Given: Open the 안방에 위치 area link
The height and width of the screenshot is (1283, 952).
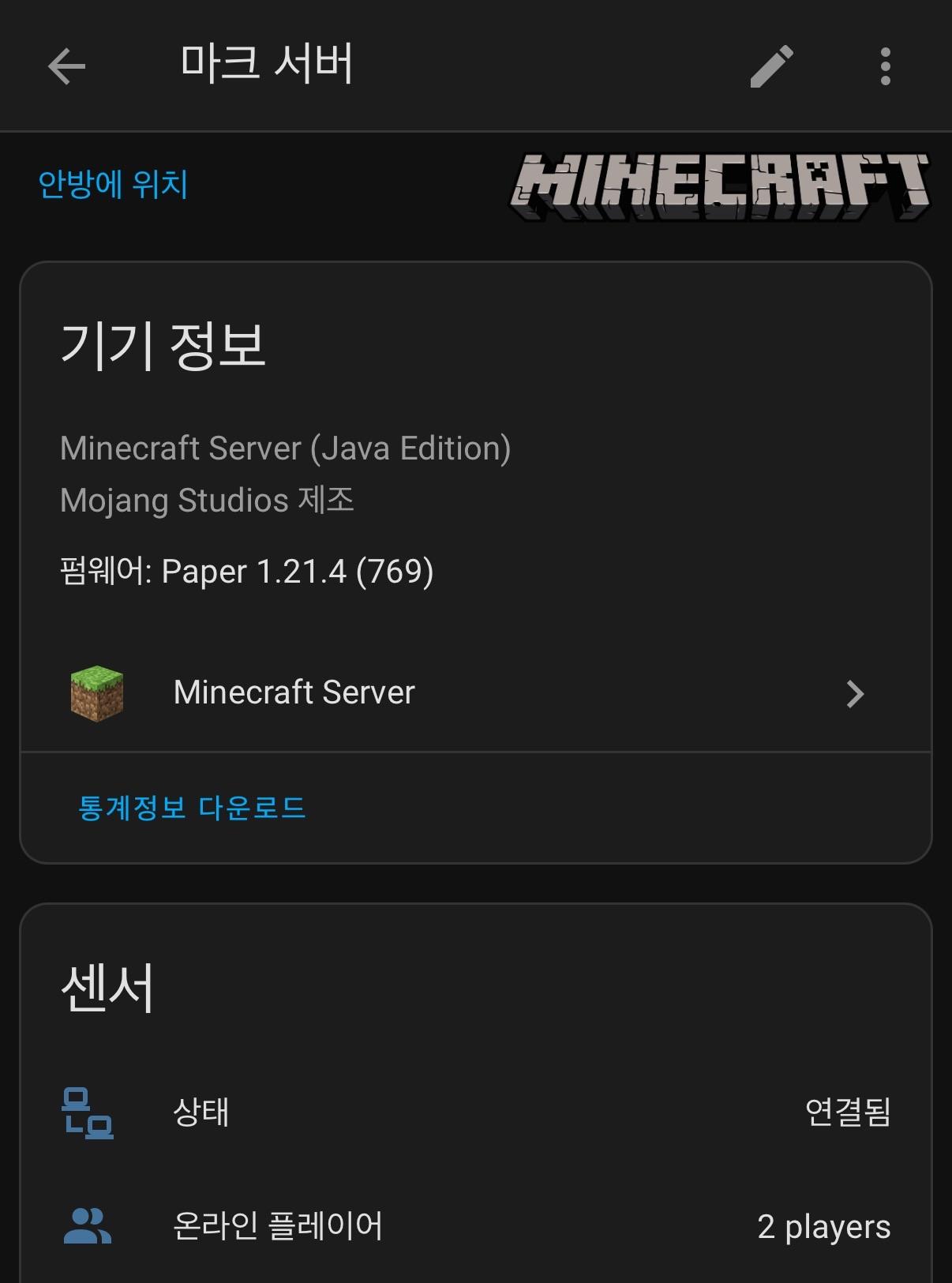Looking at the screenshot, I should (x=113, y=185).
